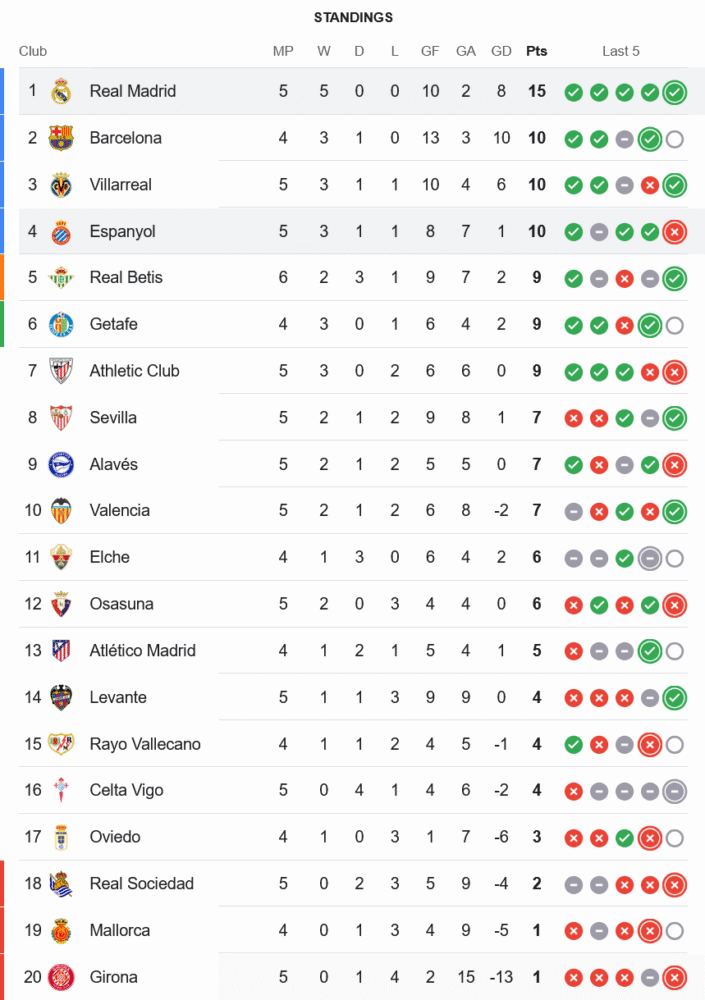
Task: Open the Girona team row
Action: [x=114, y=977]
